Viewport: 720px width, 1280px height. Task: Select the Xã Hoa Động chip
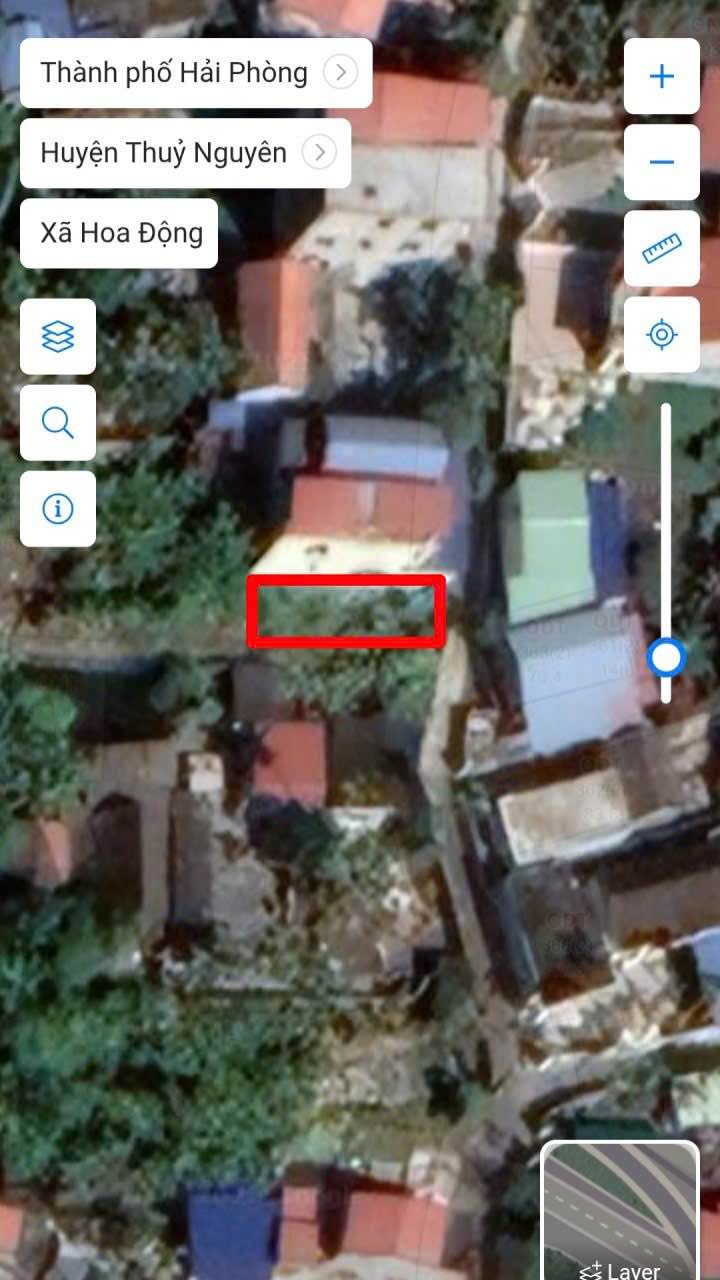click(119, 233)
